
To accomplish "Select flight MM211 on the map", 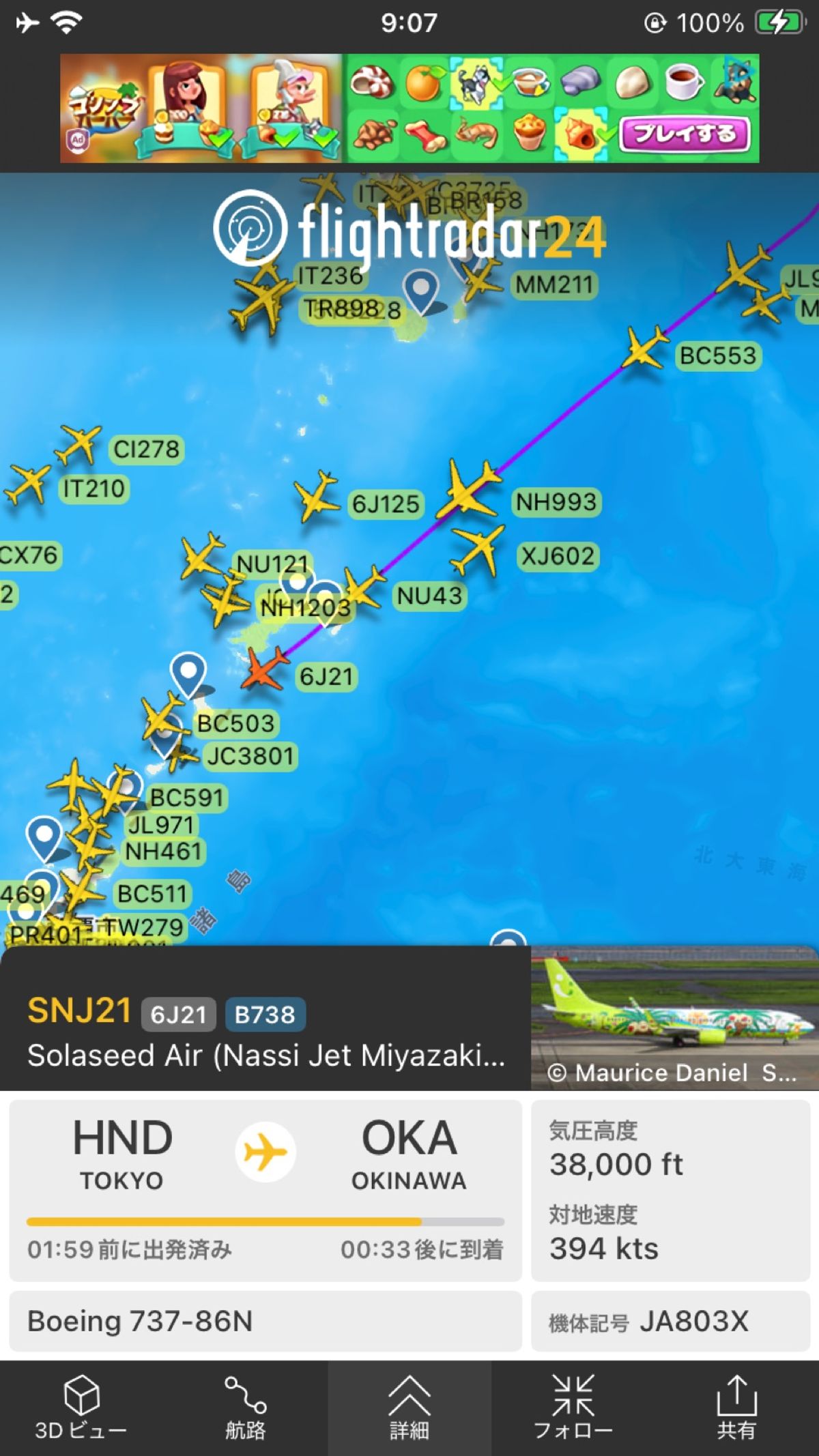I will point(482,280).
